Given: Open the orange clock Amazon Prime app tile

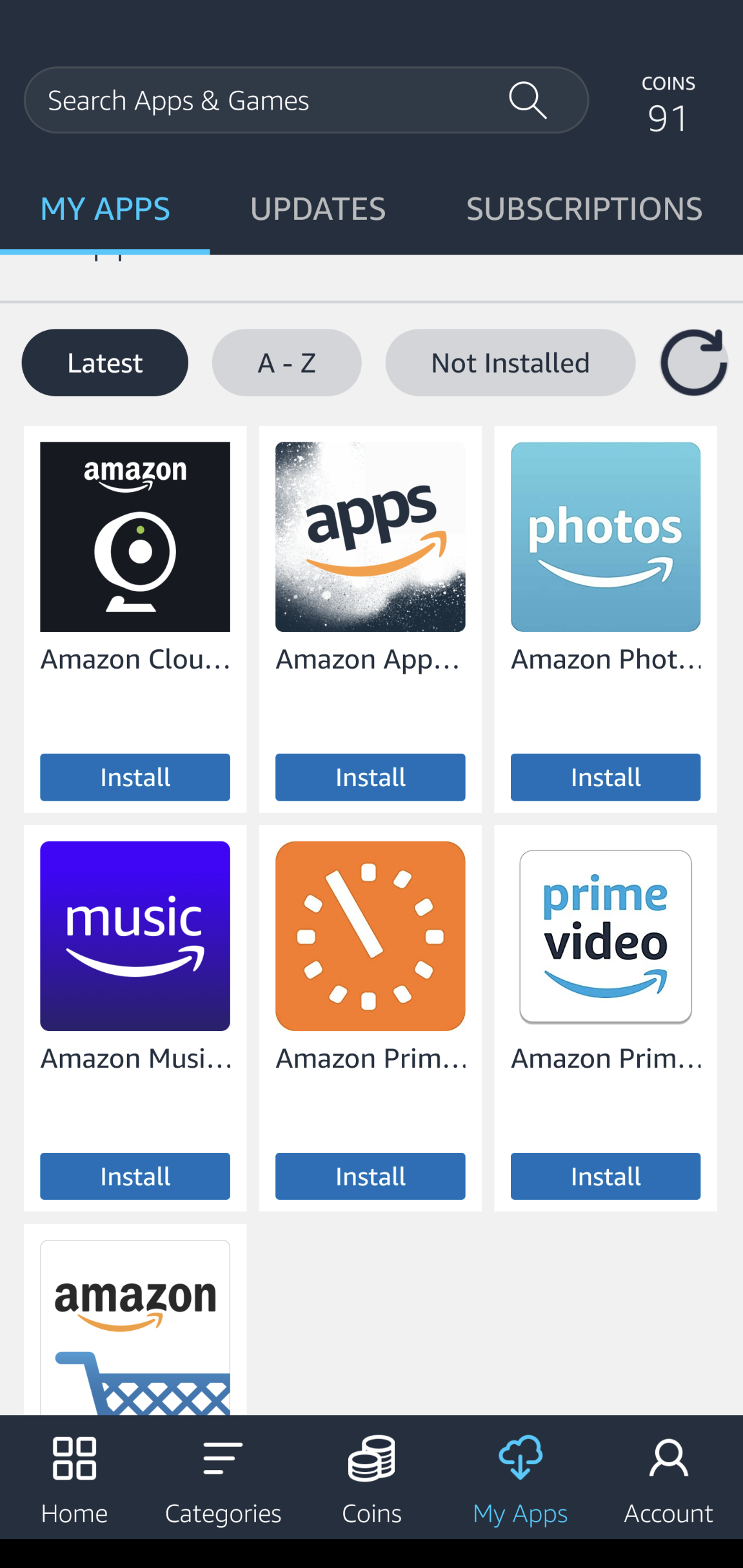Looking at the screenshot, I should [x=370, y=936].
